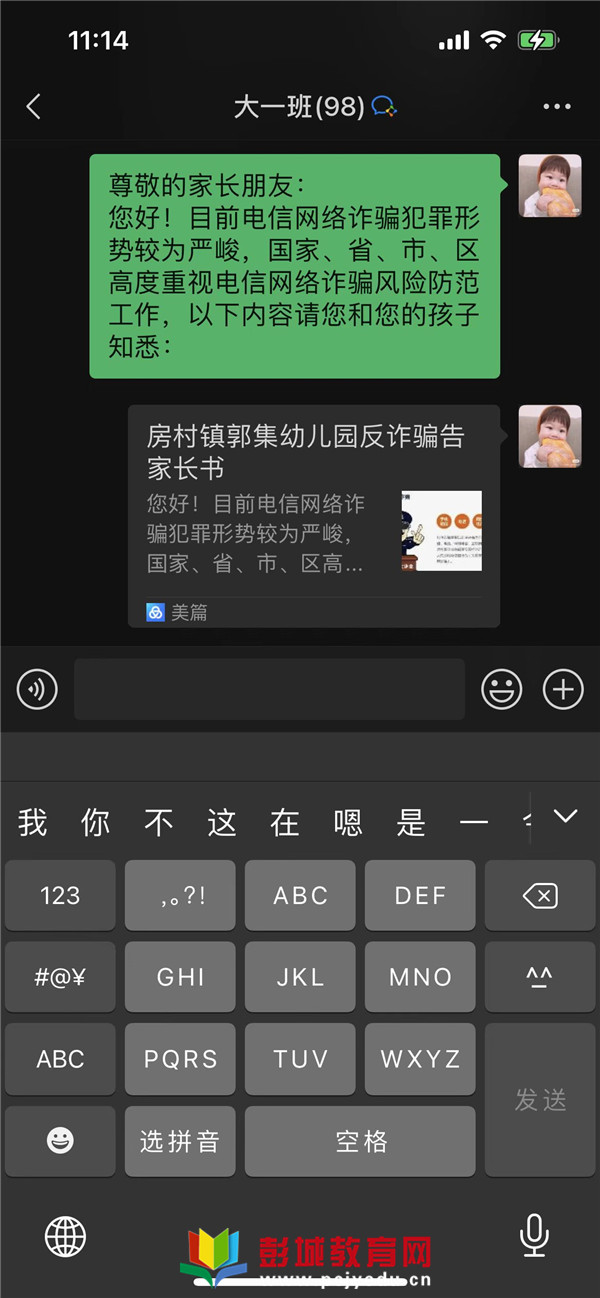The width and height of the screenshot is (600, 1298).
Task: Tap the sender's avatar on the green message
Action: point(549,186)
